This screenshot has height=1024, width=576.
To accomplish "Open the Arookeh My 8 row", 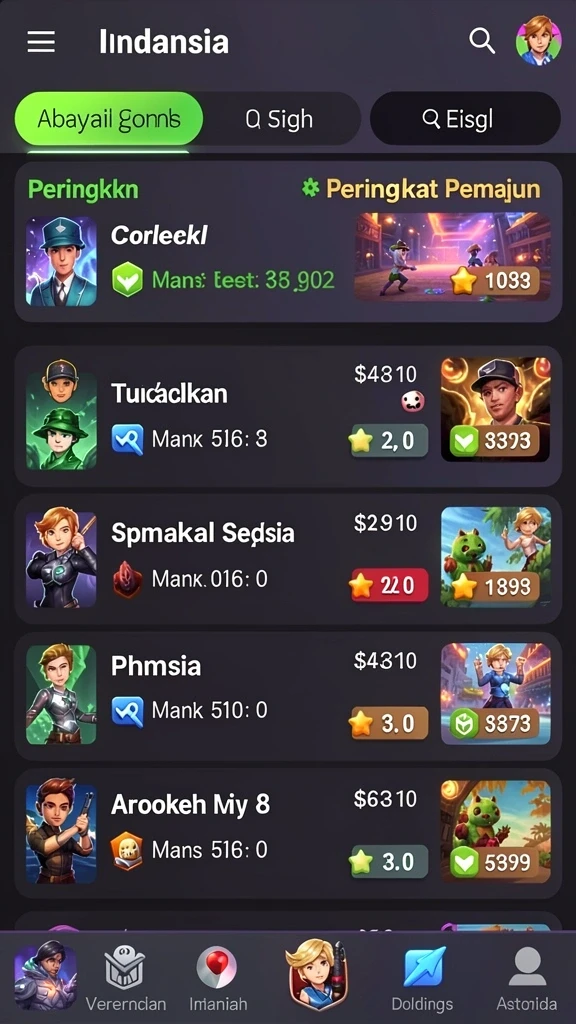I will [x=288, y=833].
